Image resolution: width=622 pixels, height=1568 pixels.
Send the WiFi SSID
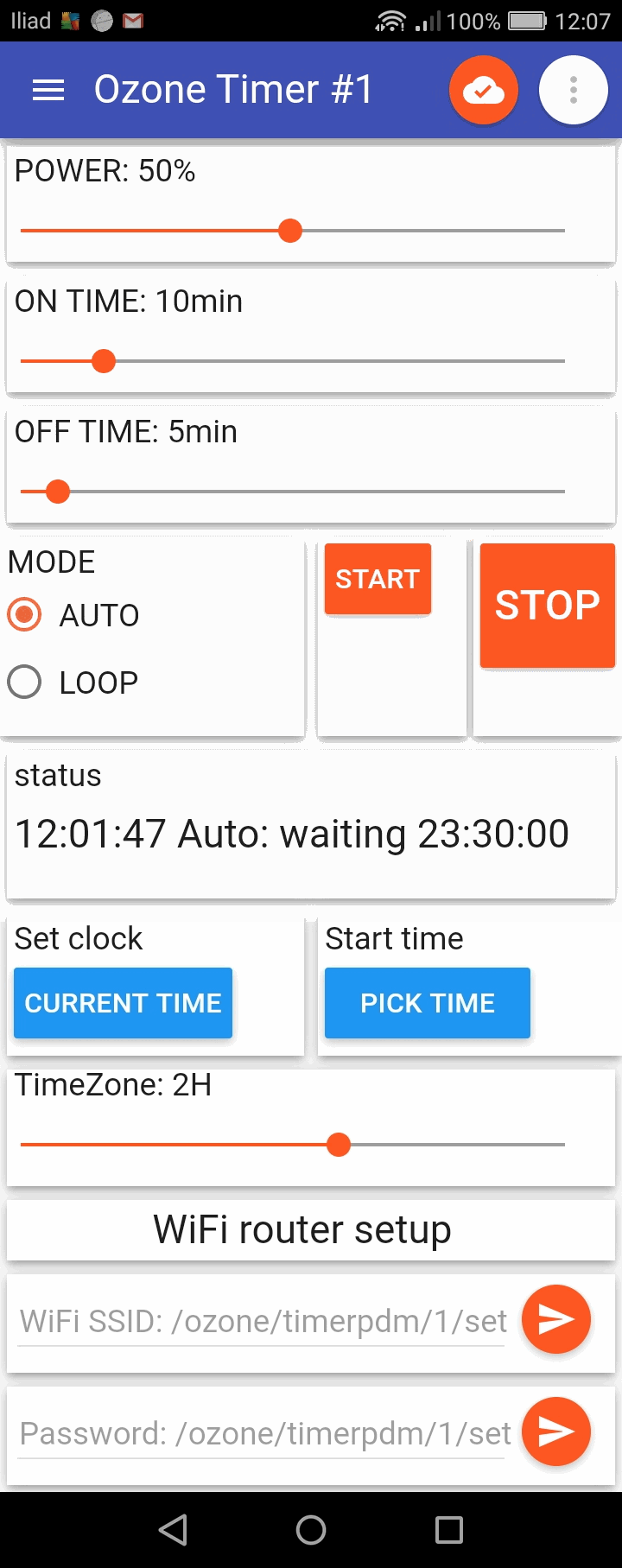tap(556, 1319)
